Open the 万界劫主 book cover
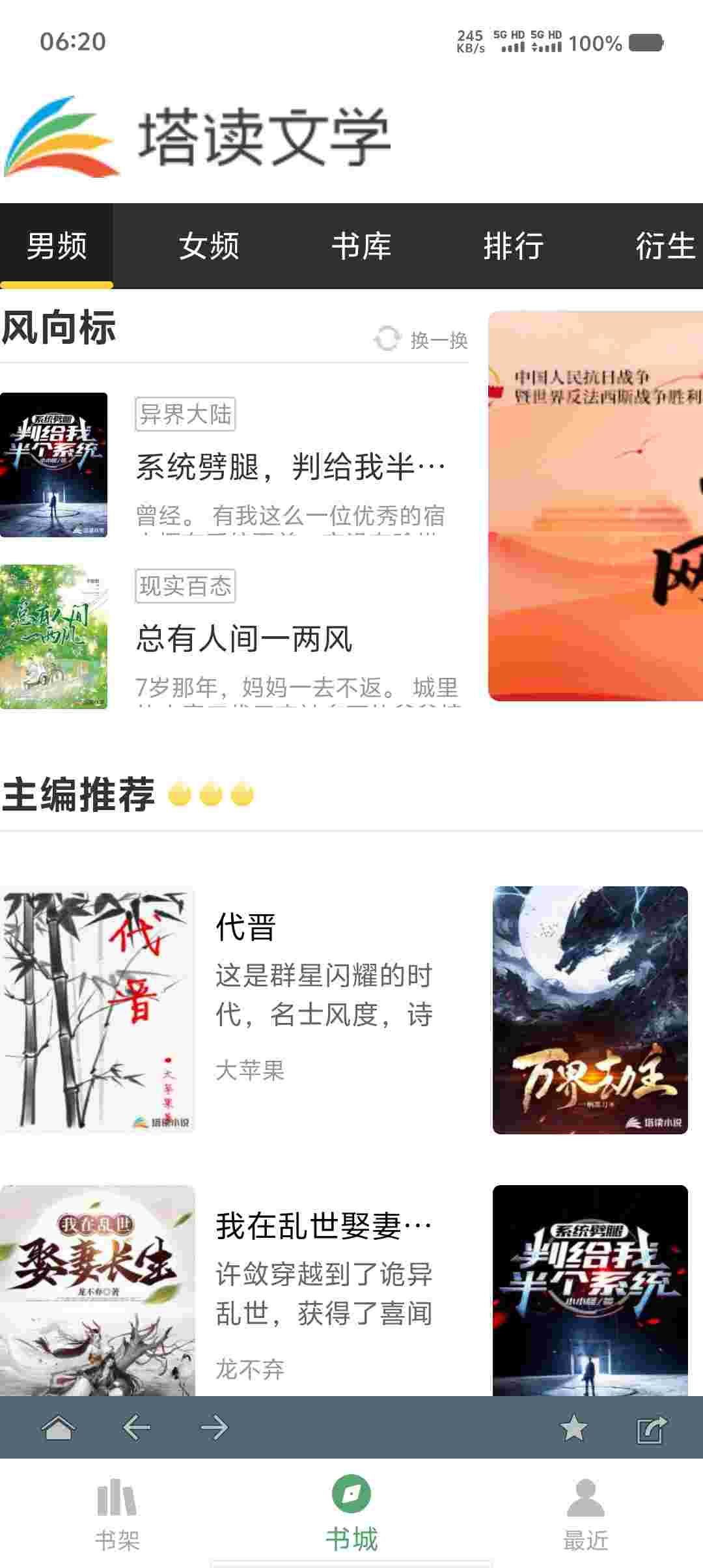 (590, 1009)
